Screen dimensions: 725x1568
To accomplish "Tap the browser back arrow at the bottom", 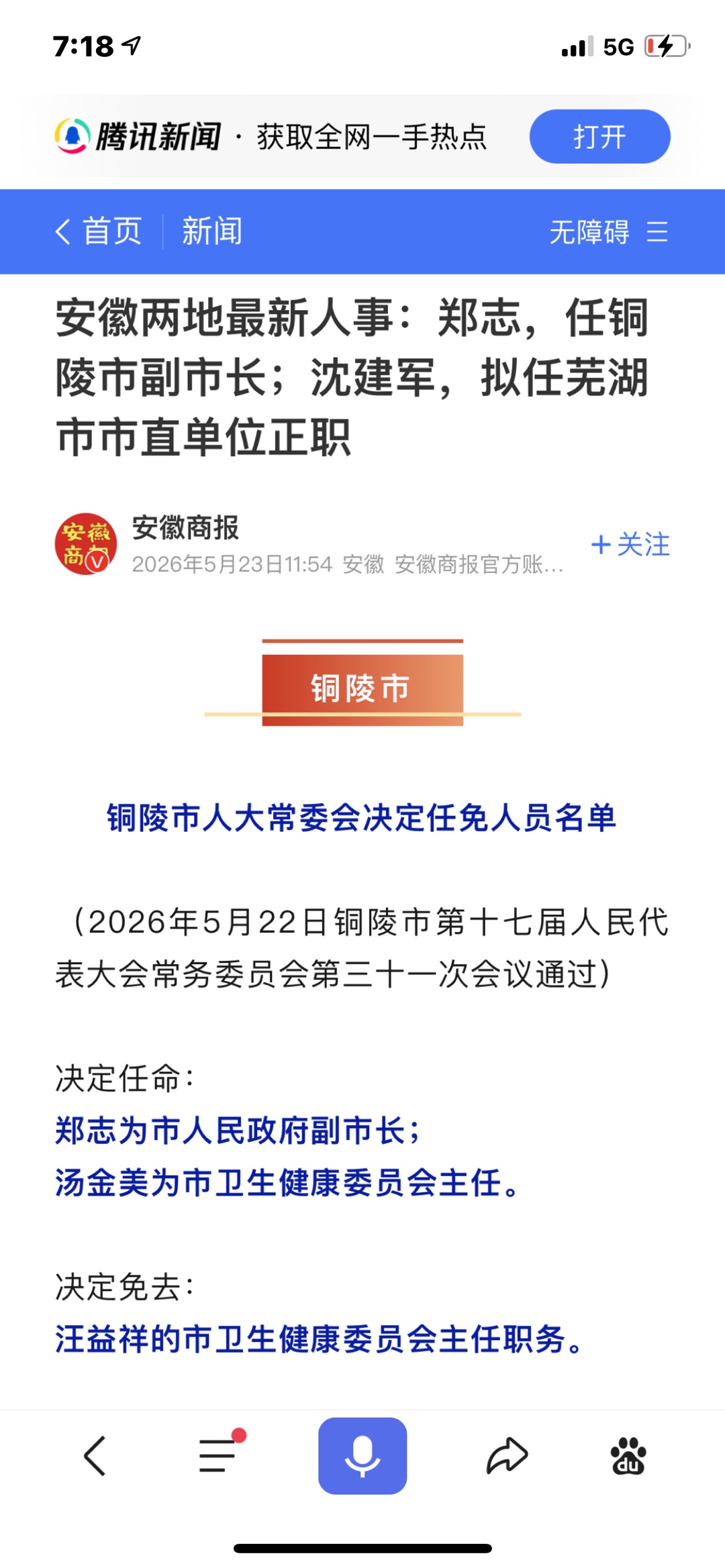I will click(95, 1456).
